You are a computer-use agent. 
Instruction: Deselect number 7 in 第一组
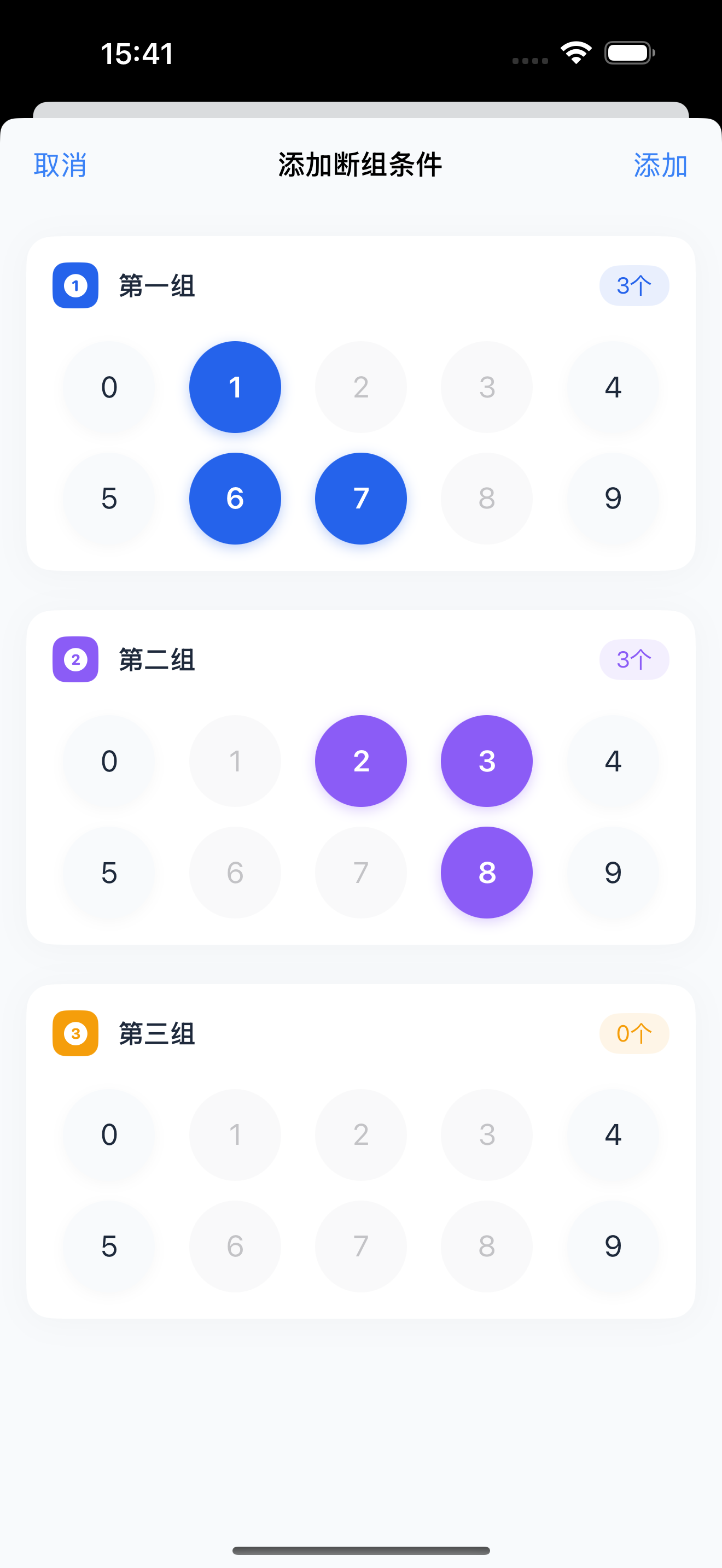[x=360, y=498]
